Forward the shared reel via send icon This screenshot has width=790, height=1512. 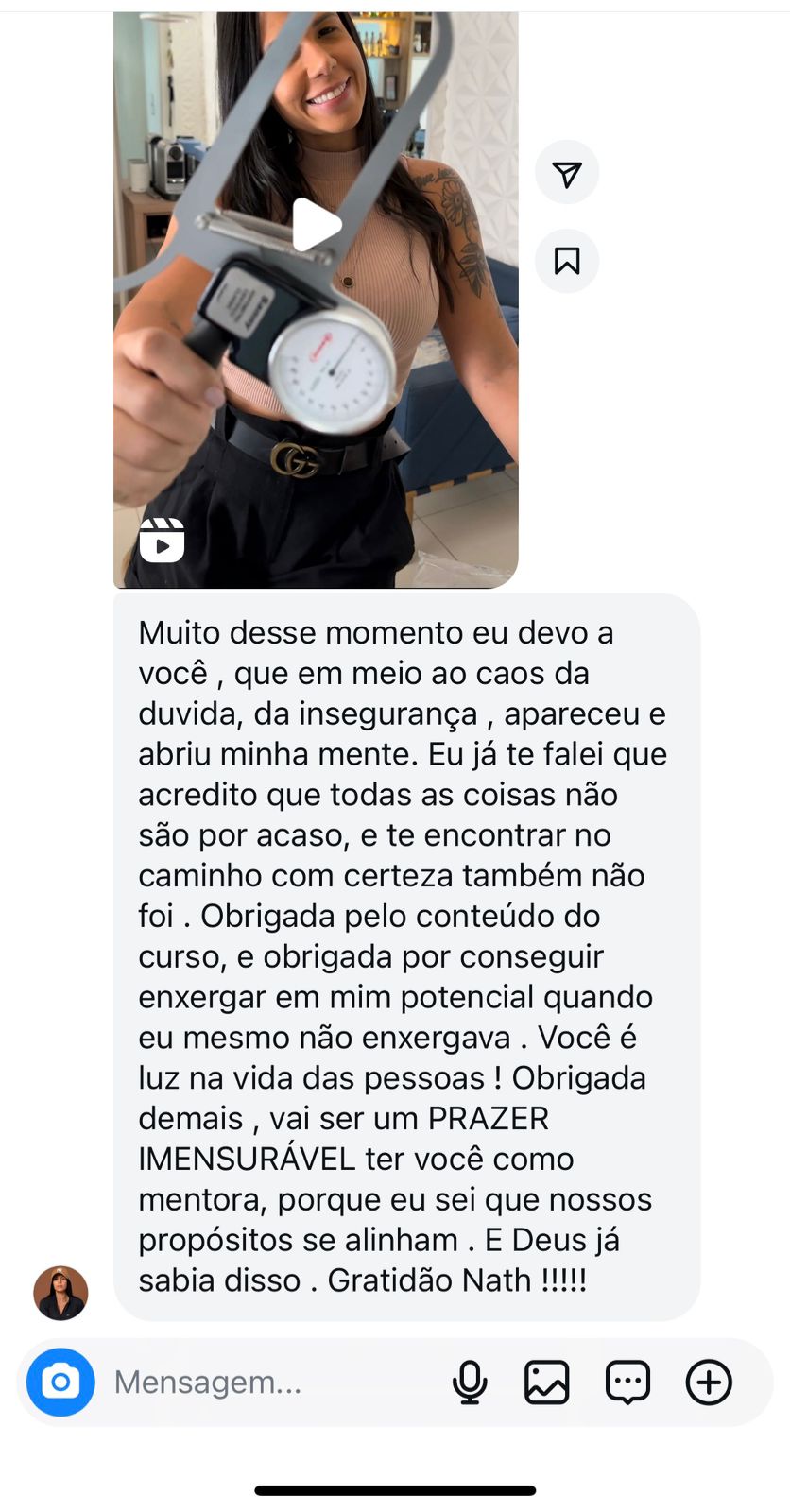point(567,173)
